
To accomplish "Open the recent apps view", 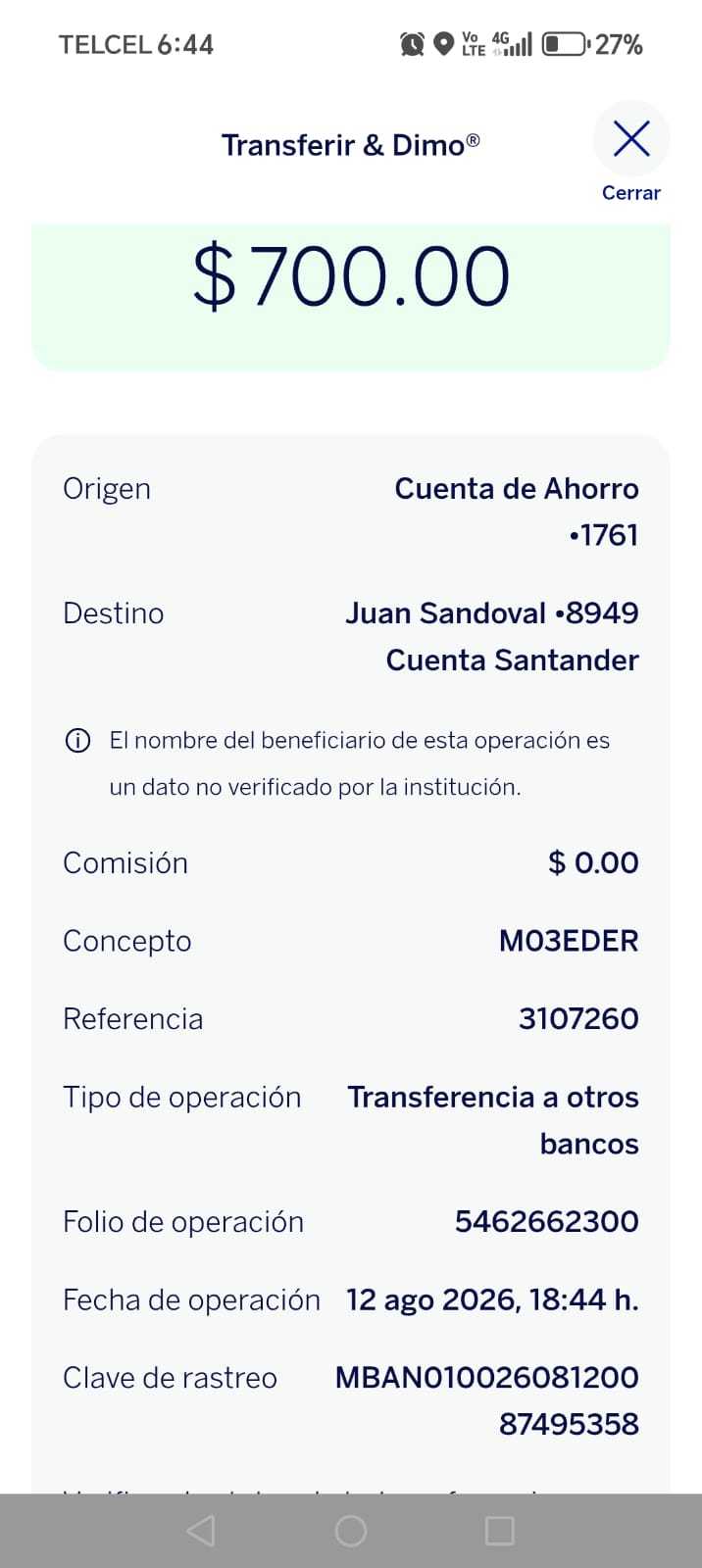I will pyautogui.click(x=500, y=1531).
